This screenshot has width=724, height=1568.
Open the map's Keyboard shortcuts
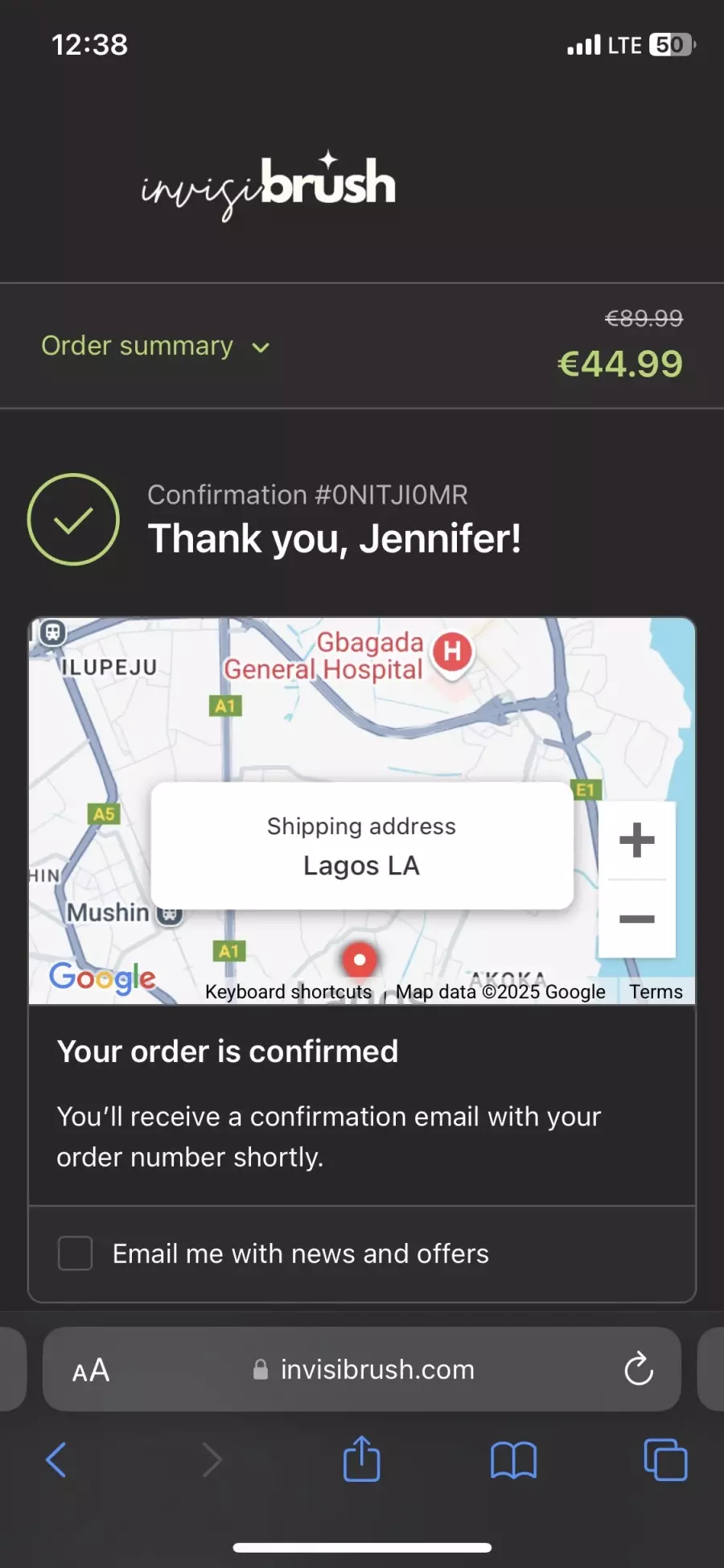pyautogui.click(x=288, y=992)
